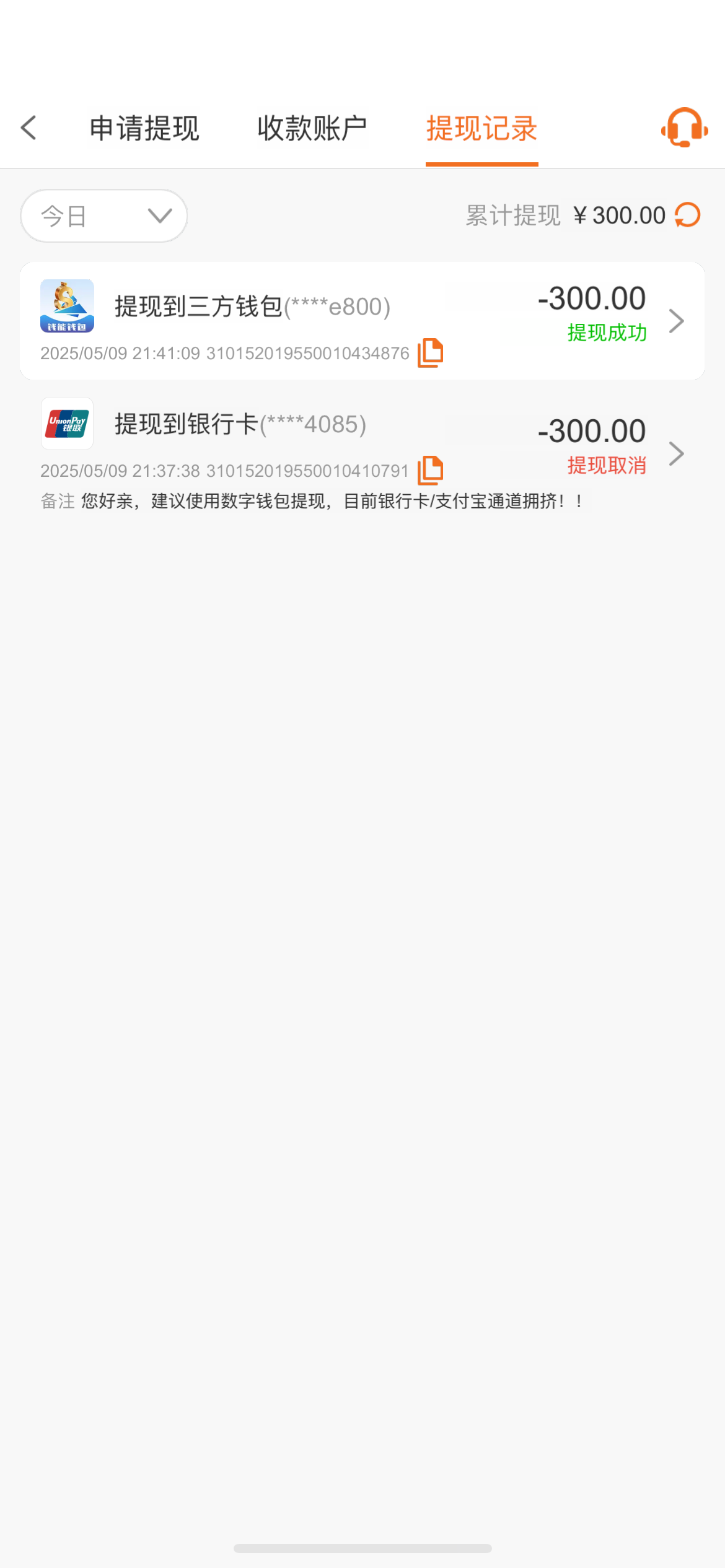Open the 今日 date filter dropdown
The height and width of the screenshot is (1568, 725).
[x=103, y=216]
